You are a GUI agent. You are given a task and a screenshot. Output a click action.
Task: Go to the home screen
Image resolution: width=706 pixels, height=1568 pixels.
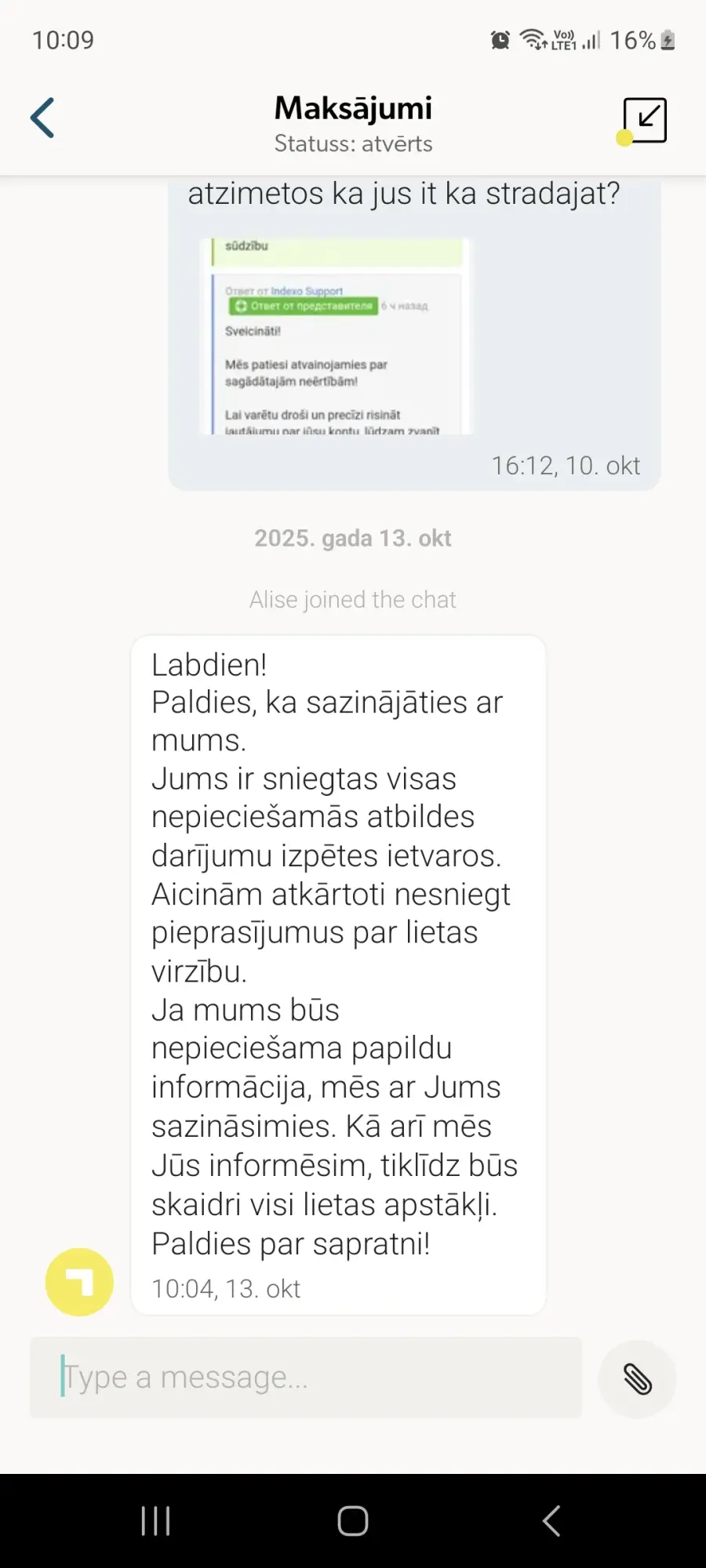tap(353, 1521)
